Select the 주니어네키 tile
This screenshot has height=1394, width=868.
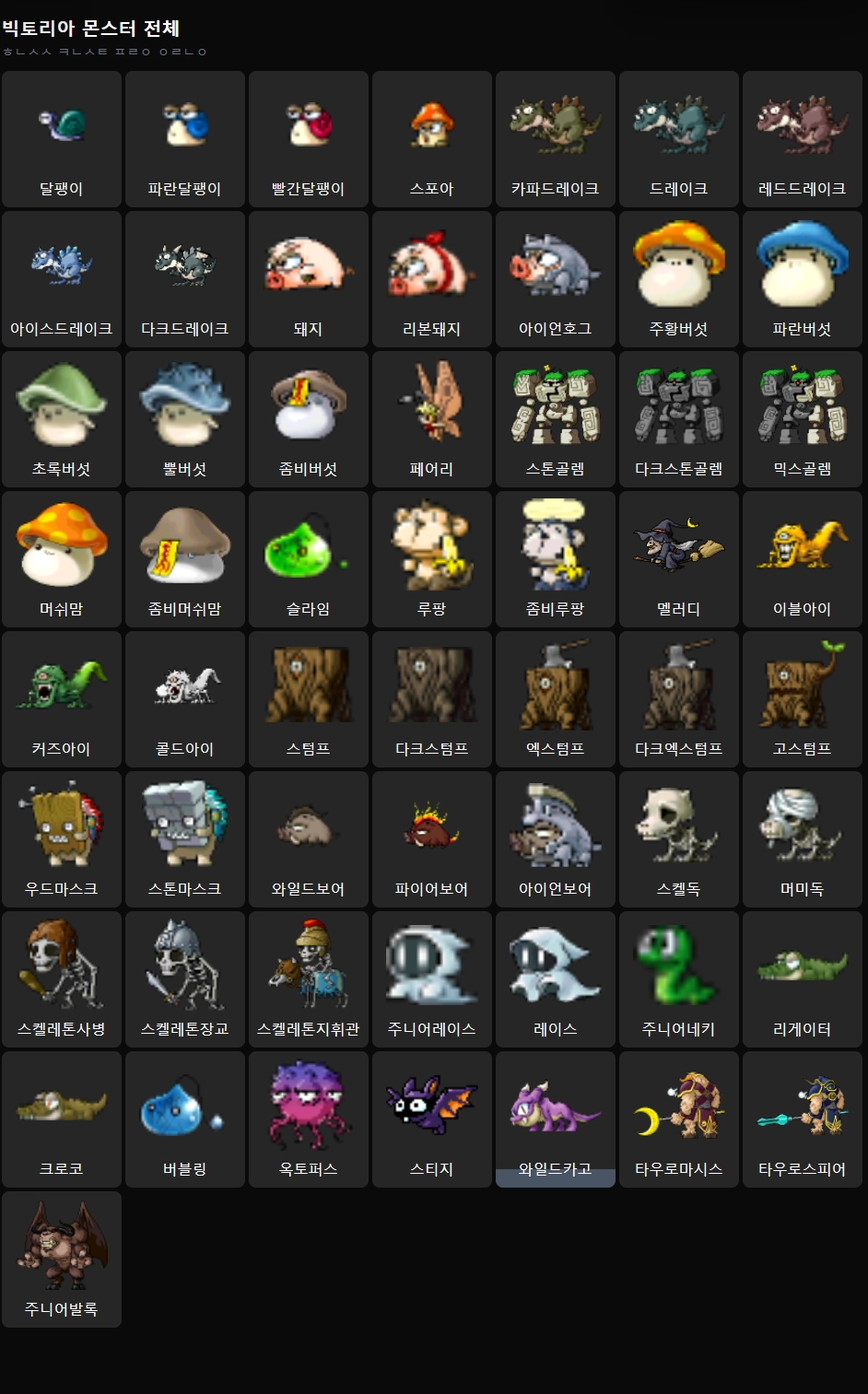coord(679,979)
